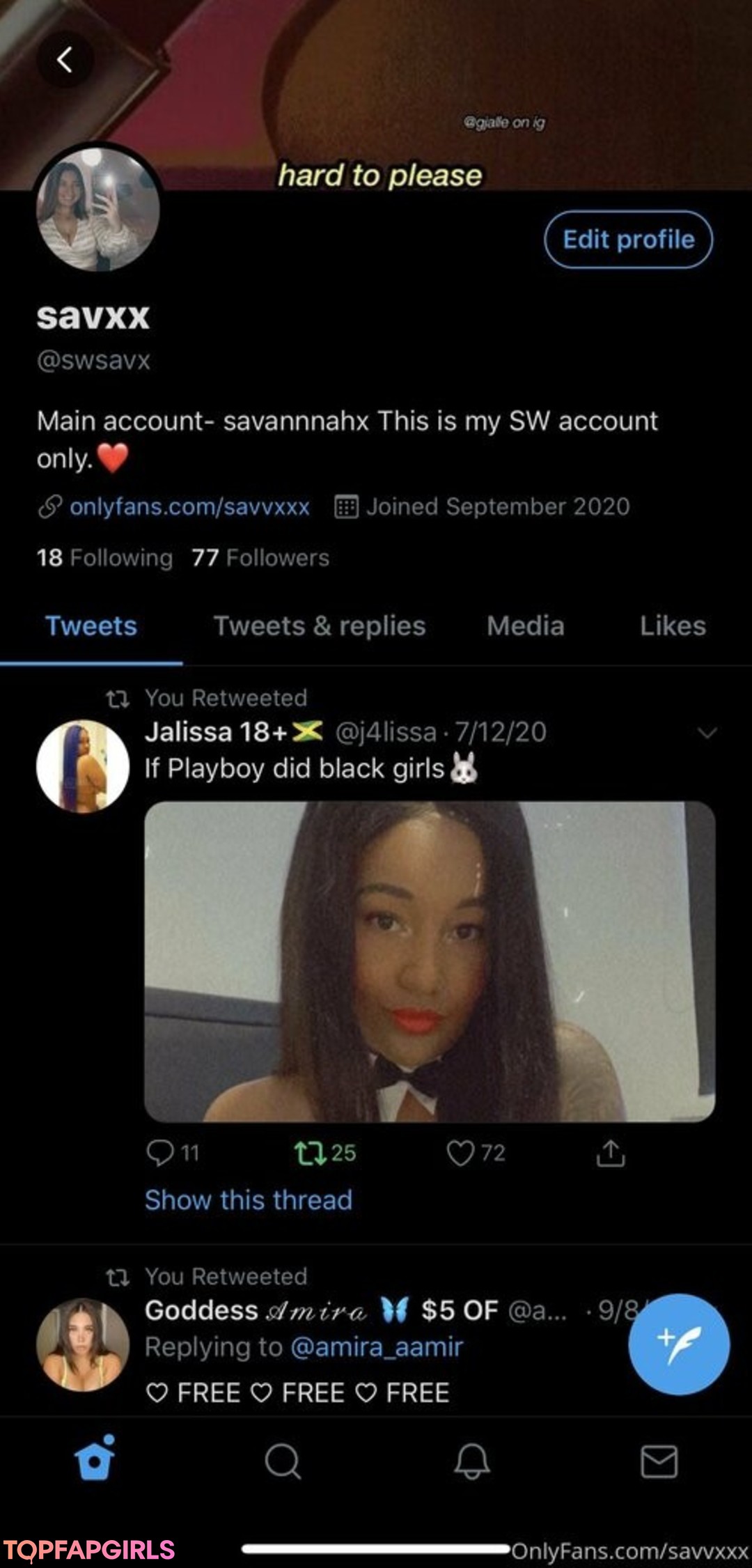The image size is (752, 1568).
Task: Tap the Edit profile button
Action: coord(628,240)
